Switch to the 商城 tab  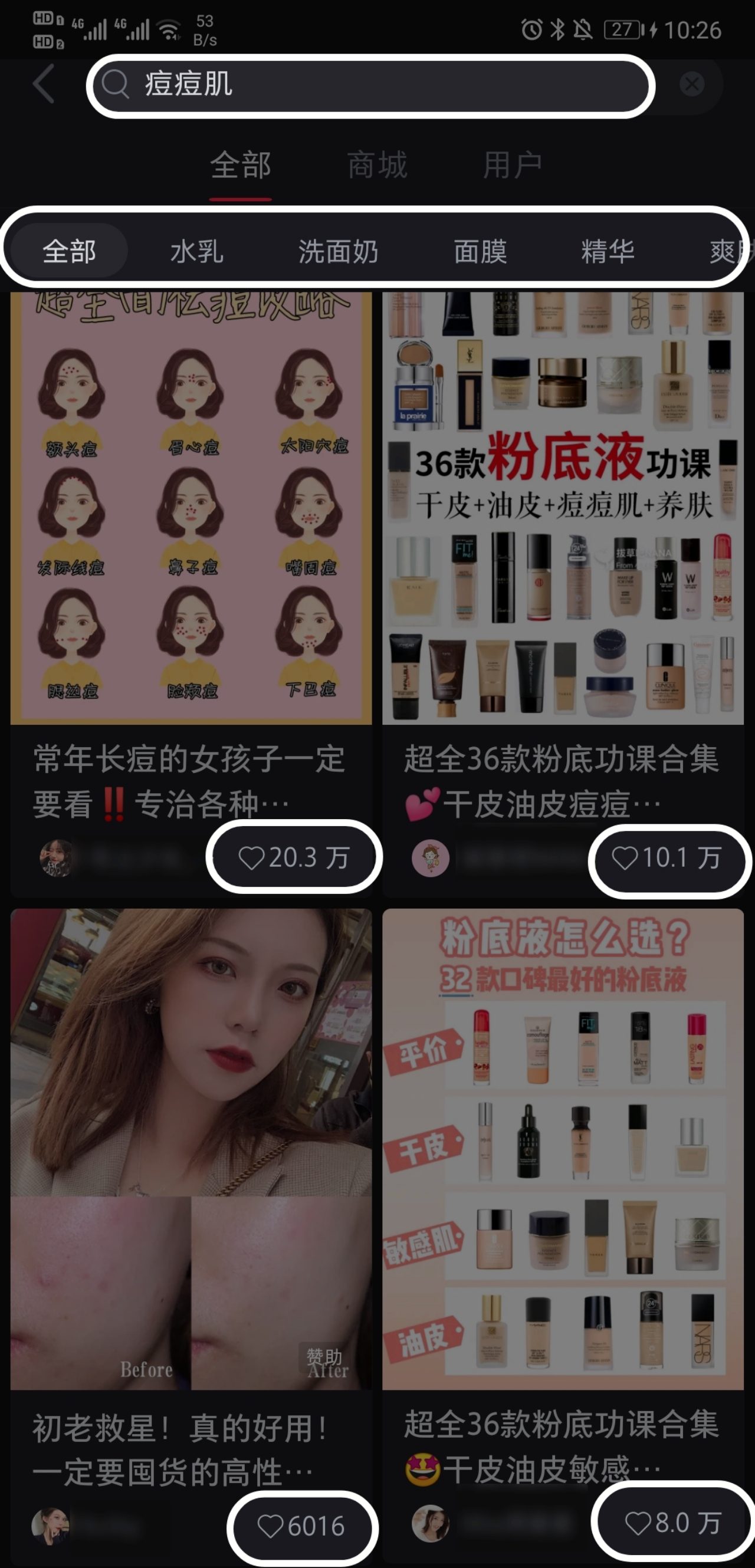[x=377, y=166]
